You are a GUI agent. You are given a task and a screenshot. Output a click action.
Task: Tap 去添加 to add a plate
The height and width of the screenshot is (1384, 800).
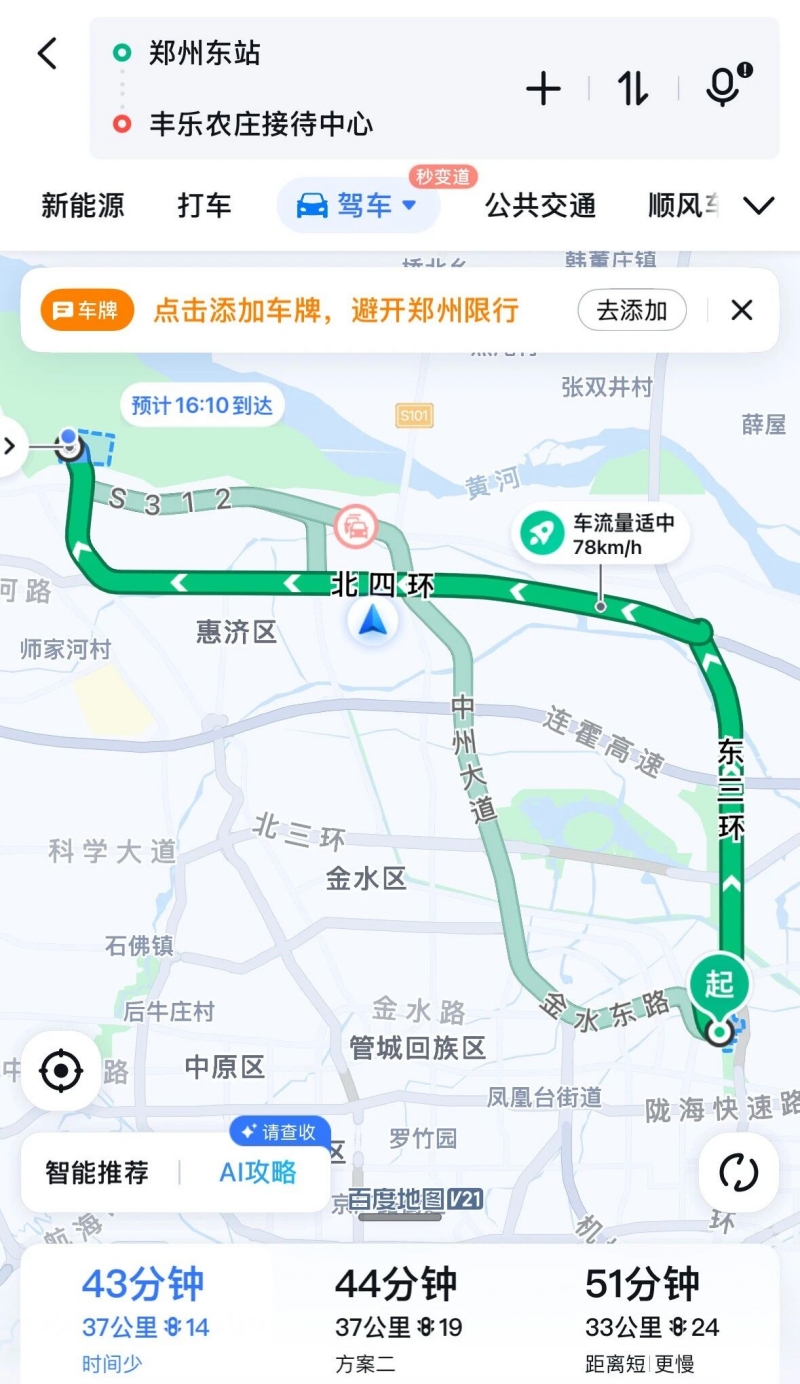[x=631, y=310]
